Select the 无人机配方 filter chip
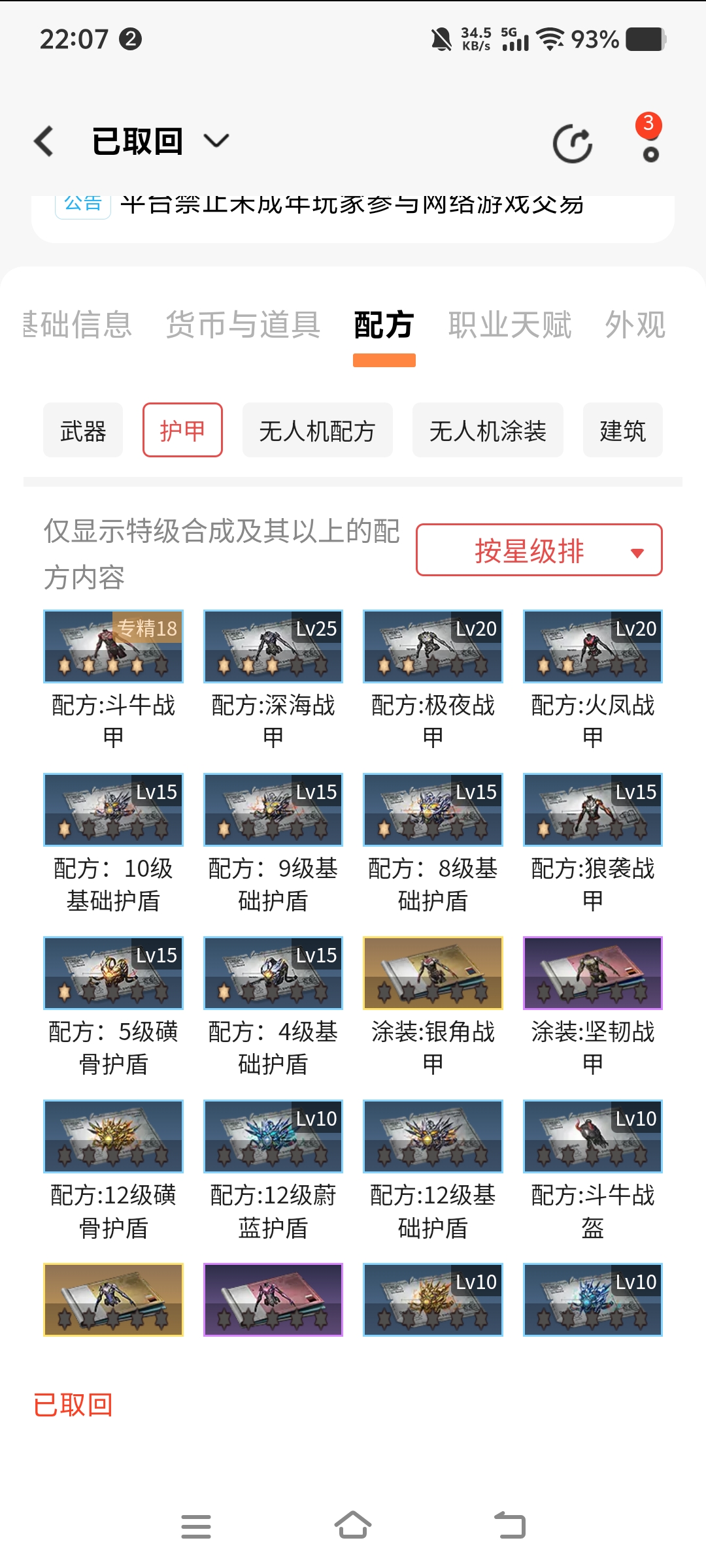Viewport: 706px width, 1568px height. [x=317, y=431]
